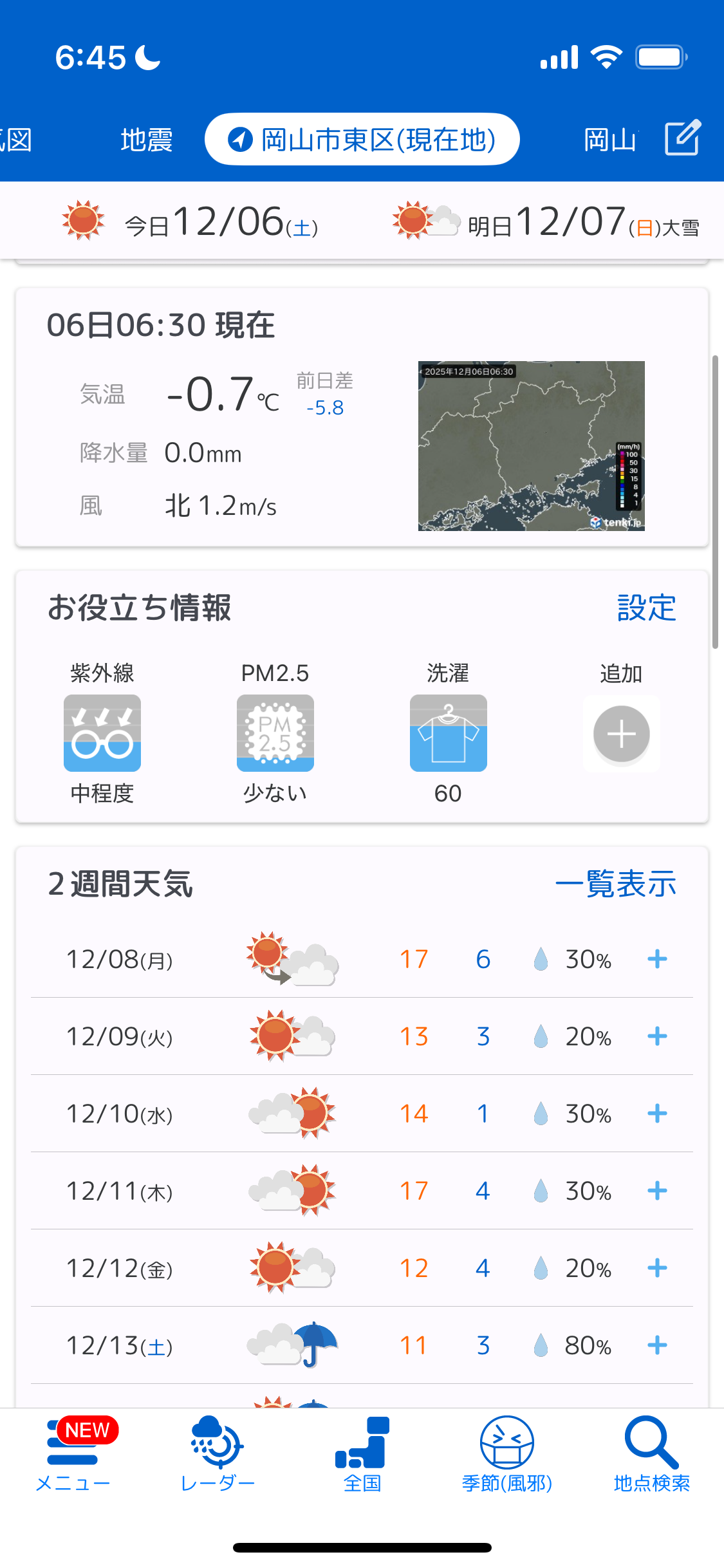724x1568 pixels.
Task: Add a new index with 追加
Action: coord(621,734)
